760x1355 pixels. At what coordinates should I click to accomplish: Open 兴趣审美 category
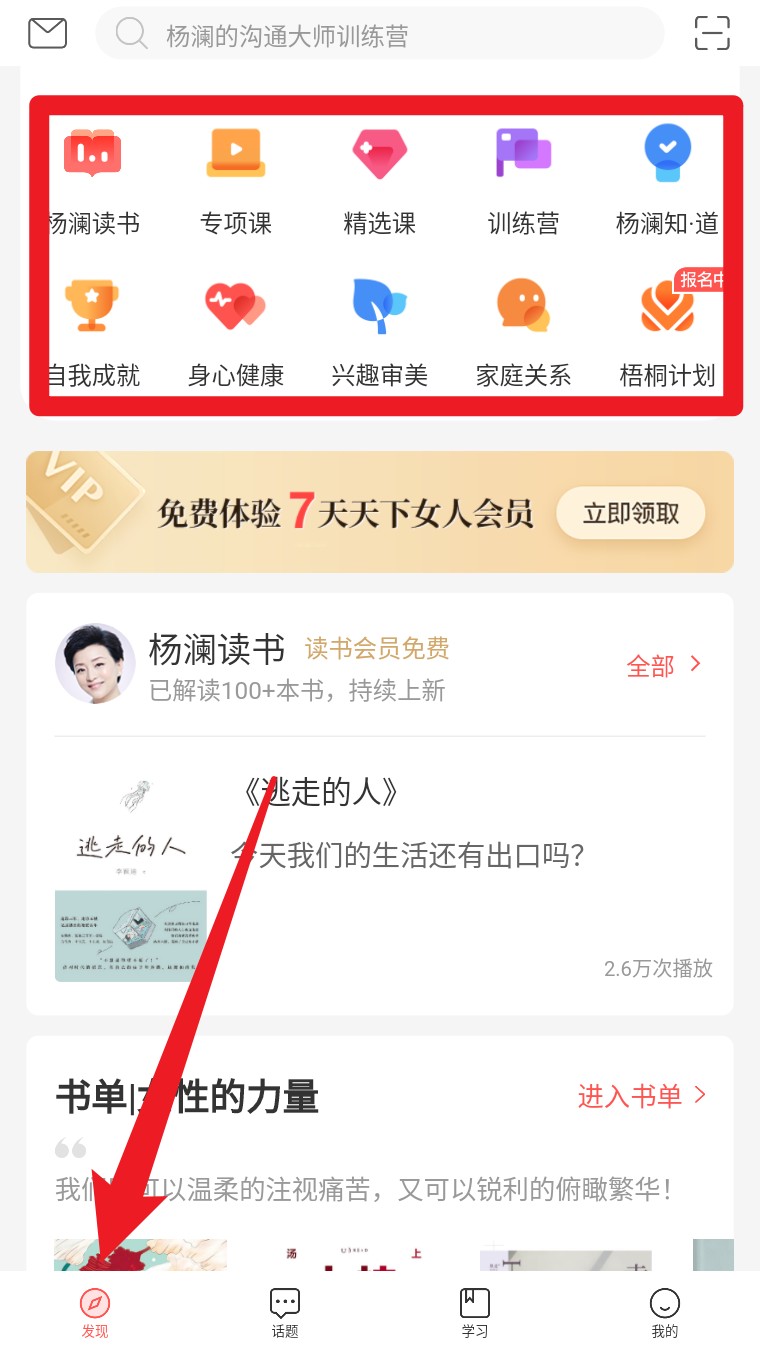click(x=380, y=332)
